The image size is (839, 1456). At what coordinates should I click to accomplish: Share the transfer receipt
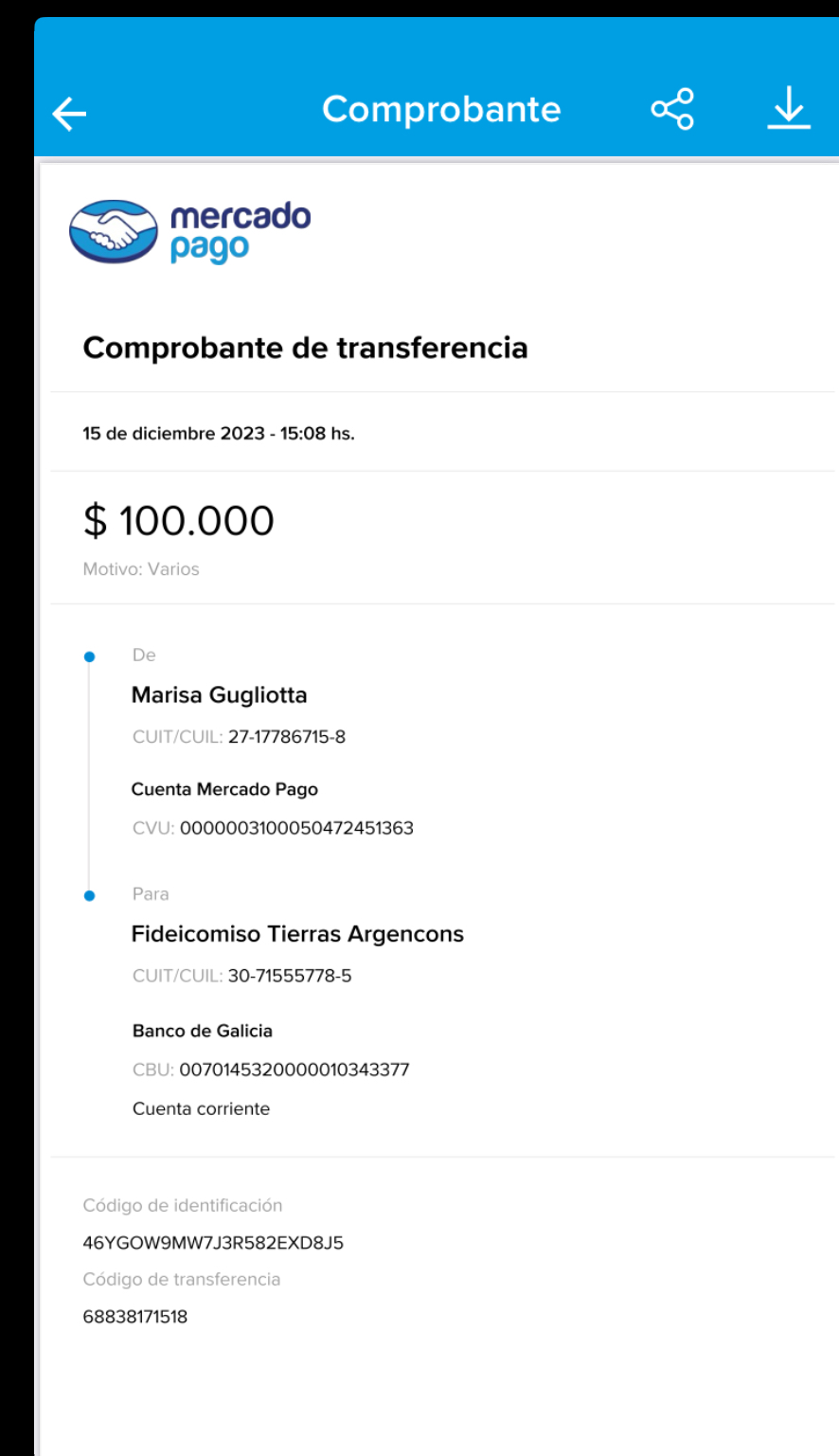coord(672,109)
